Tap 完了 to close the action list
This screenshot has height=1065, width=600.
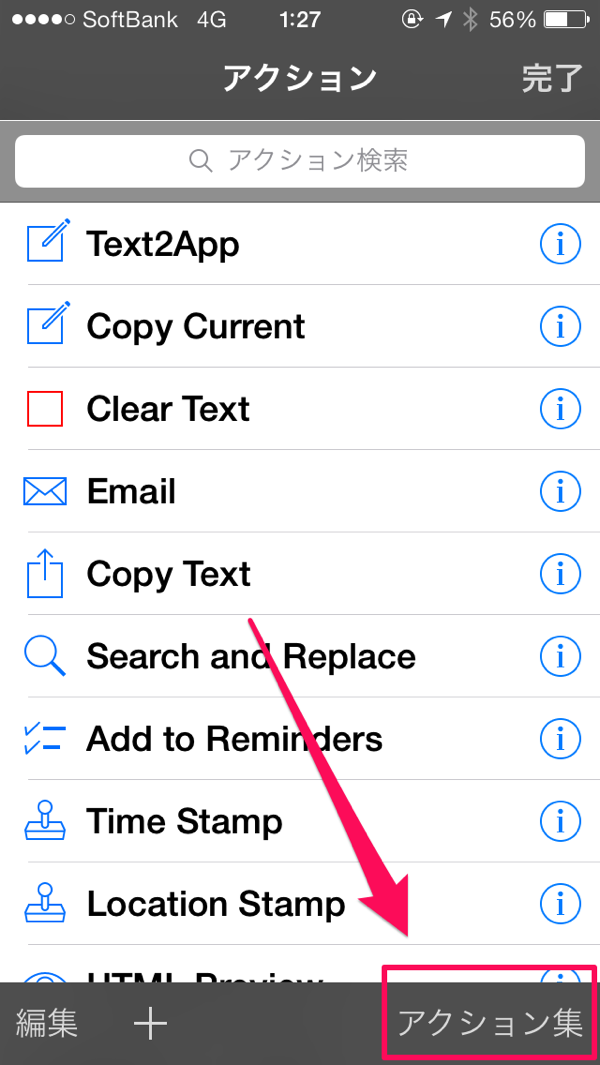tap(552, 79)
